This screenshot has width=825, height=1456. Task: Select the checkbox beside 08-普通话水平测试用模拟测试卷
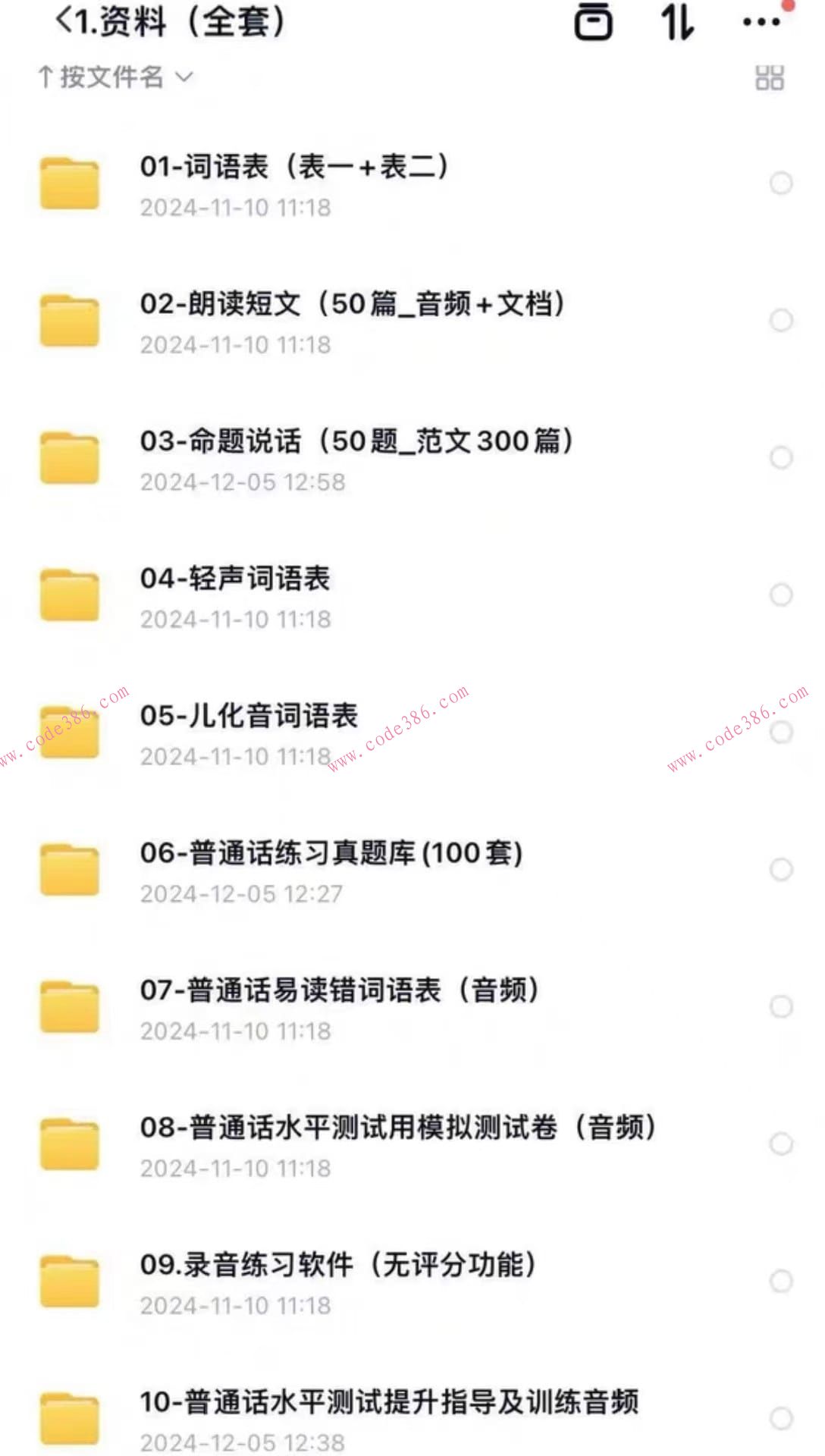coord(781,1141)
